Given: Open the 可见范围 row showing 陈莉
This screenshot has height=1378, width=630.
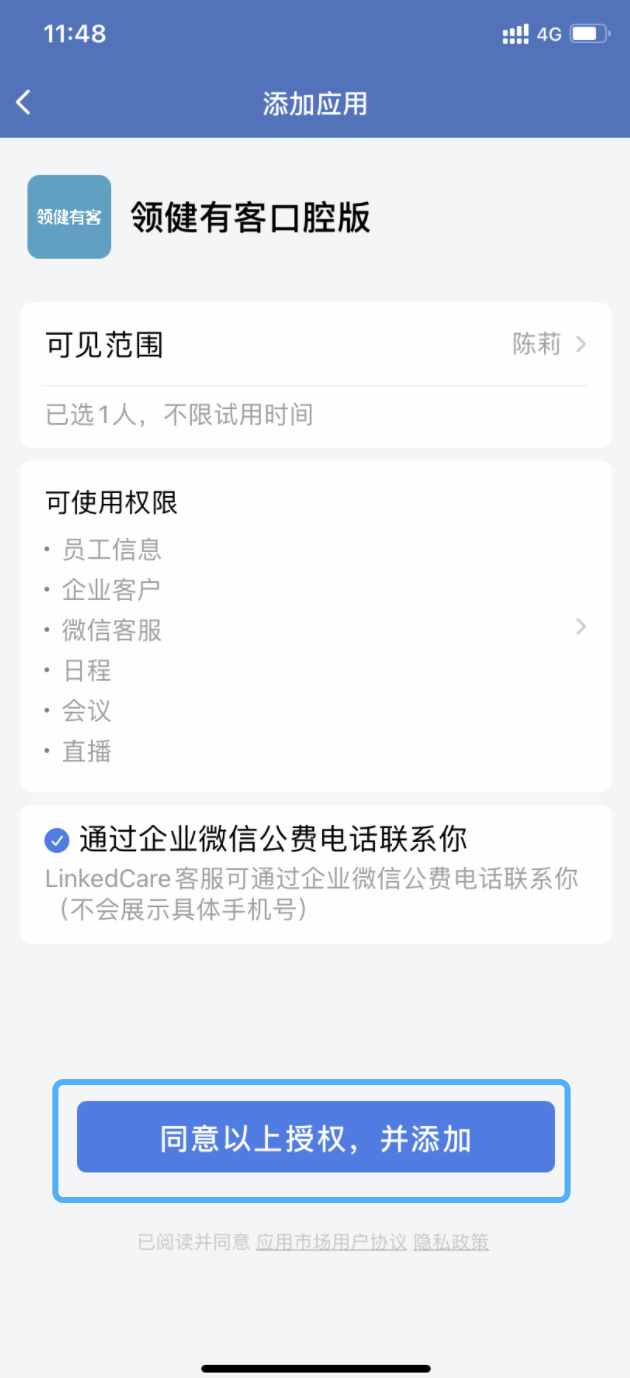Looking at the screenshot, I should pos(315,345).
